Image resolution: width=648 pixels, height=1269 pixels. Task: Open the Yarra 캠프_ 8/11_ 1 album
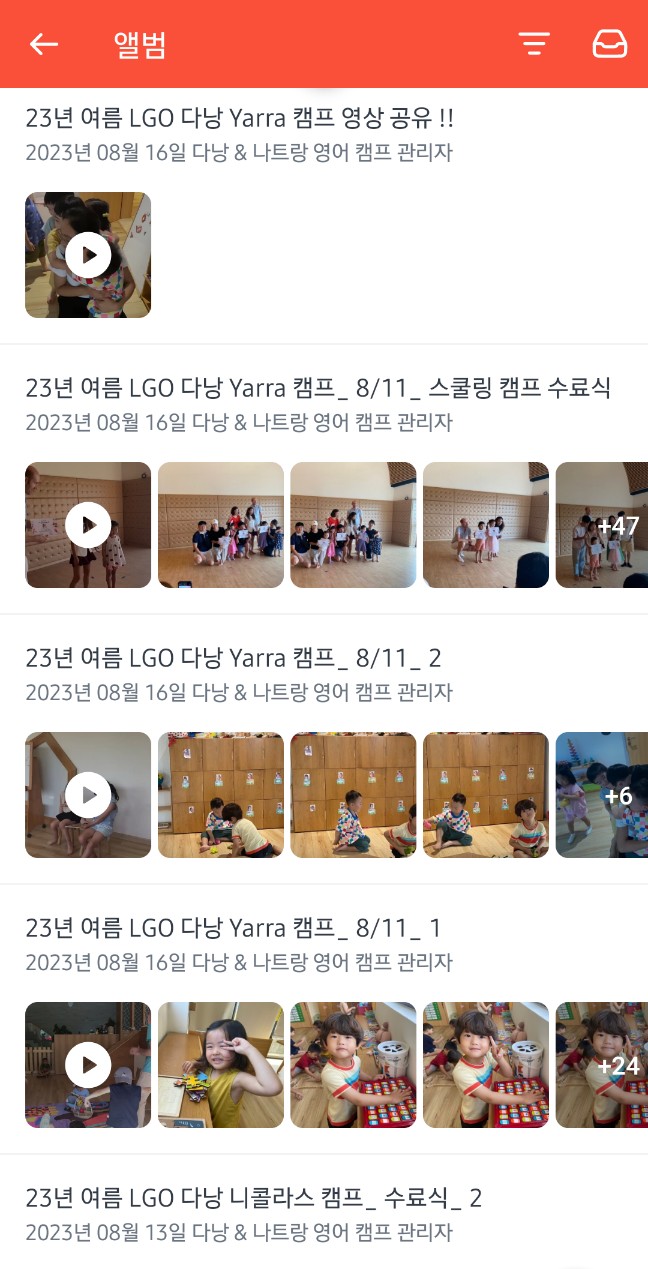[x=233, y=929]
